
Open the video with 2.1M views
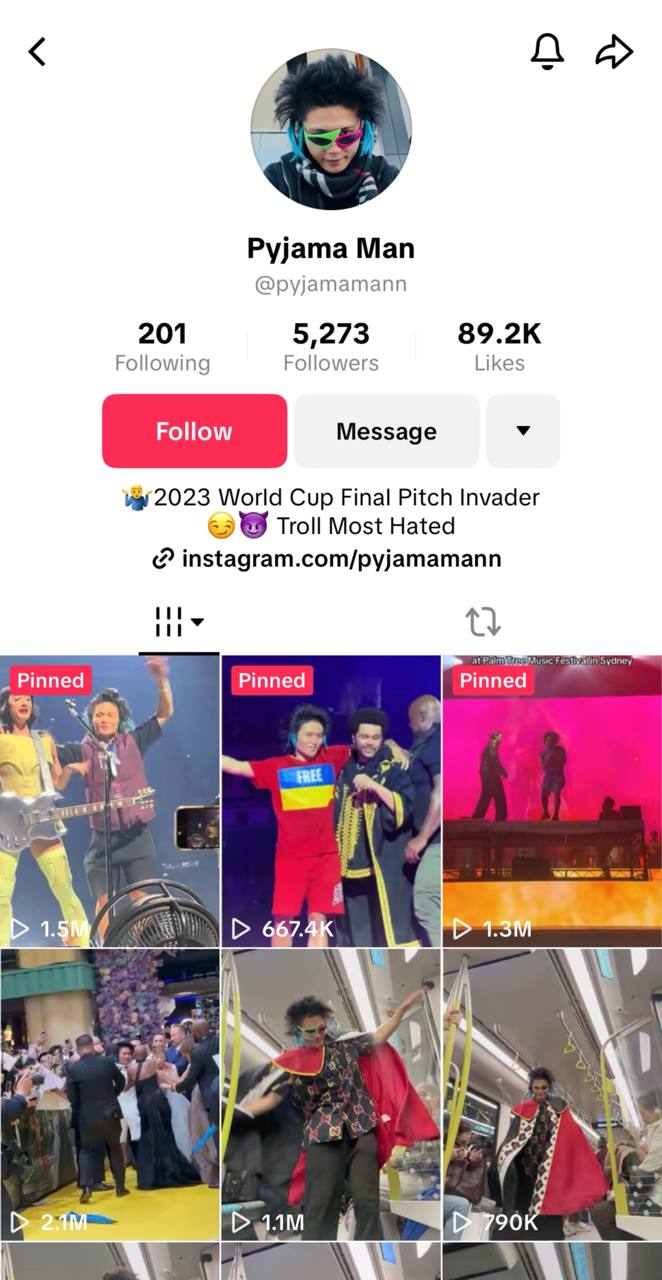(109, 1095)
